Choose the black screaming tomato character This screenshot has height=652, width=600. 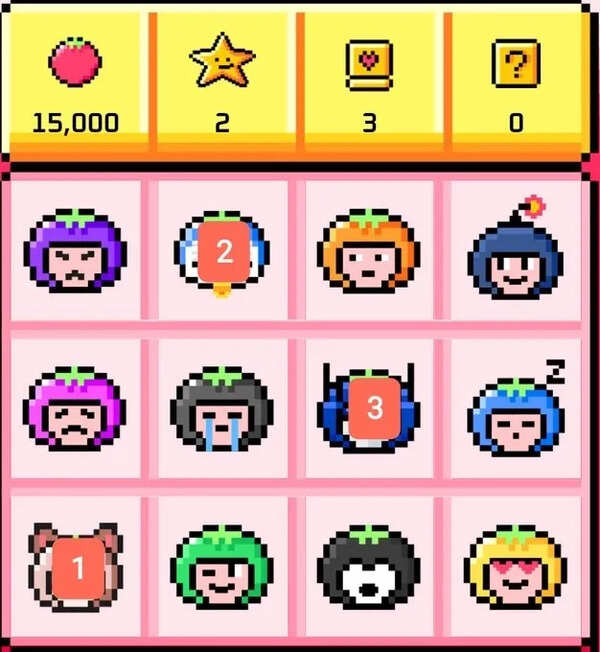click(368, 567)
